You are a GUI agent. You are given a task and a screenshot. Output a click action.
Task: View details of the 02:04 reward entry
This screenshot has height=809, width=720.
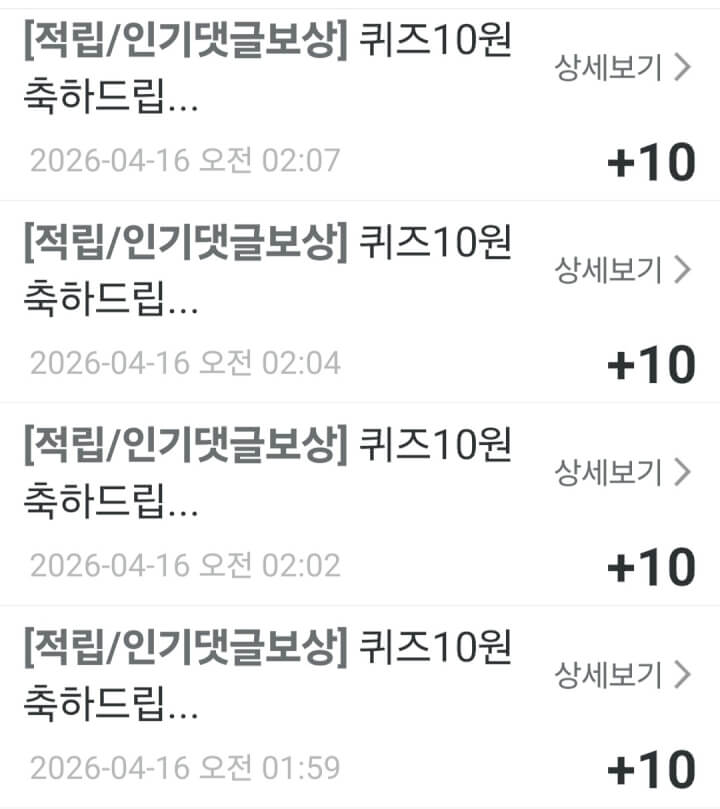pyautogui.click(x=622, y=269)
